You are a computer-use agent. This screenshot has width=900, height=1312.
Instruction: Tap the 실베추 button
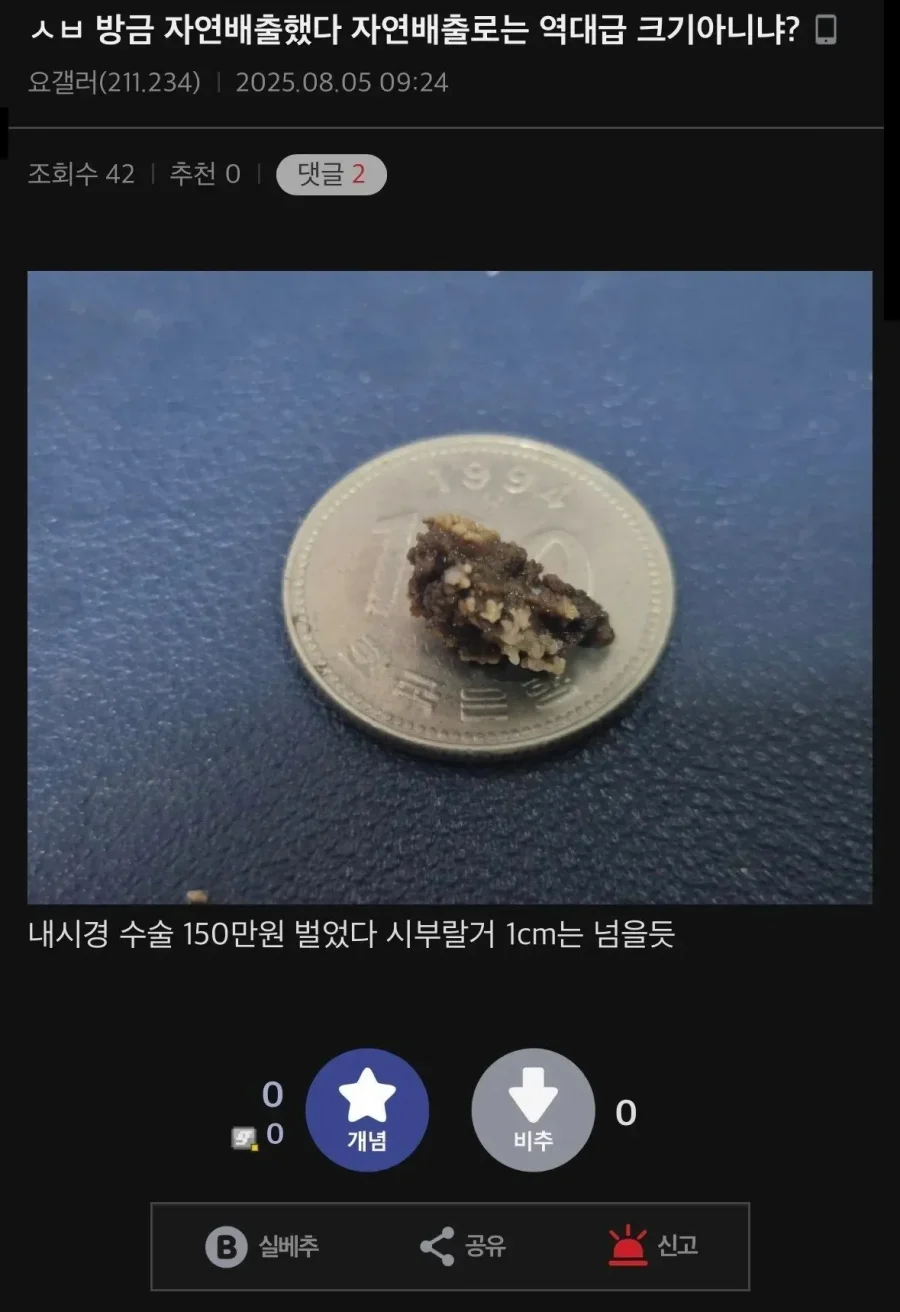[263, 1246]
